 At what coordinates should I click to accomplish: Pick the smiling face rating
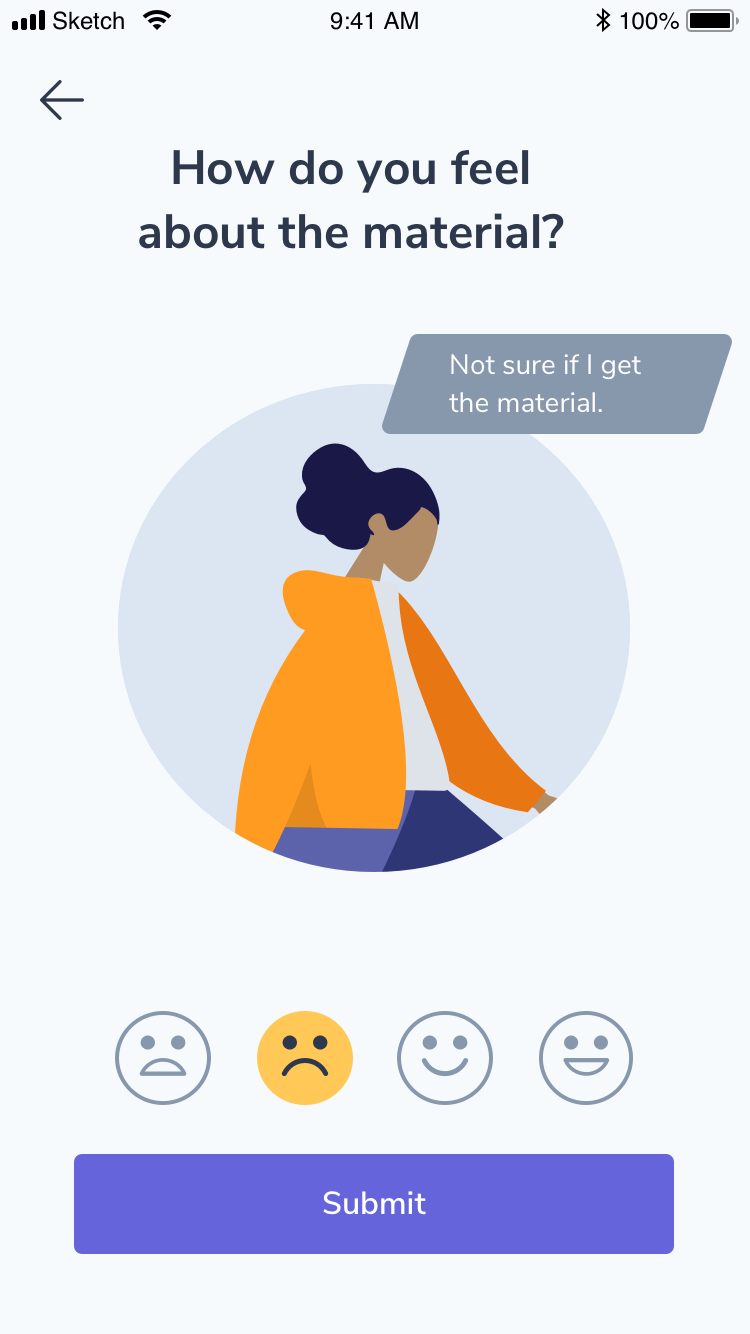[445, 1058]
